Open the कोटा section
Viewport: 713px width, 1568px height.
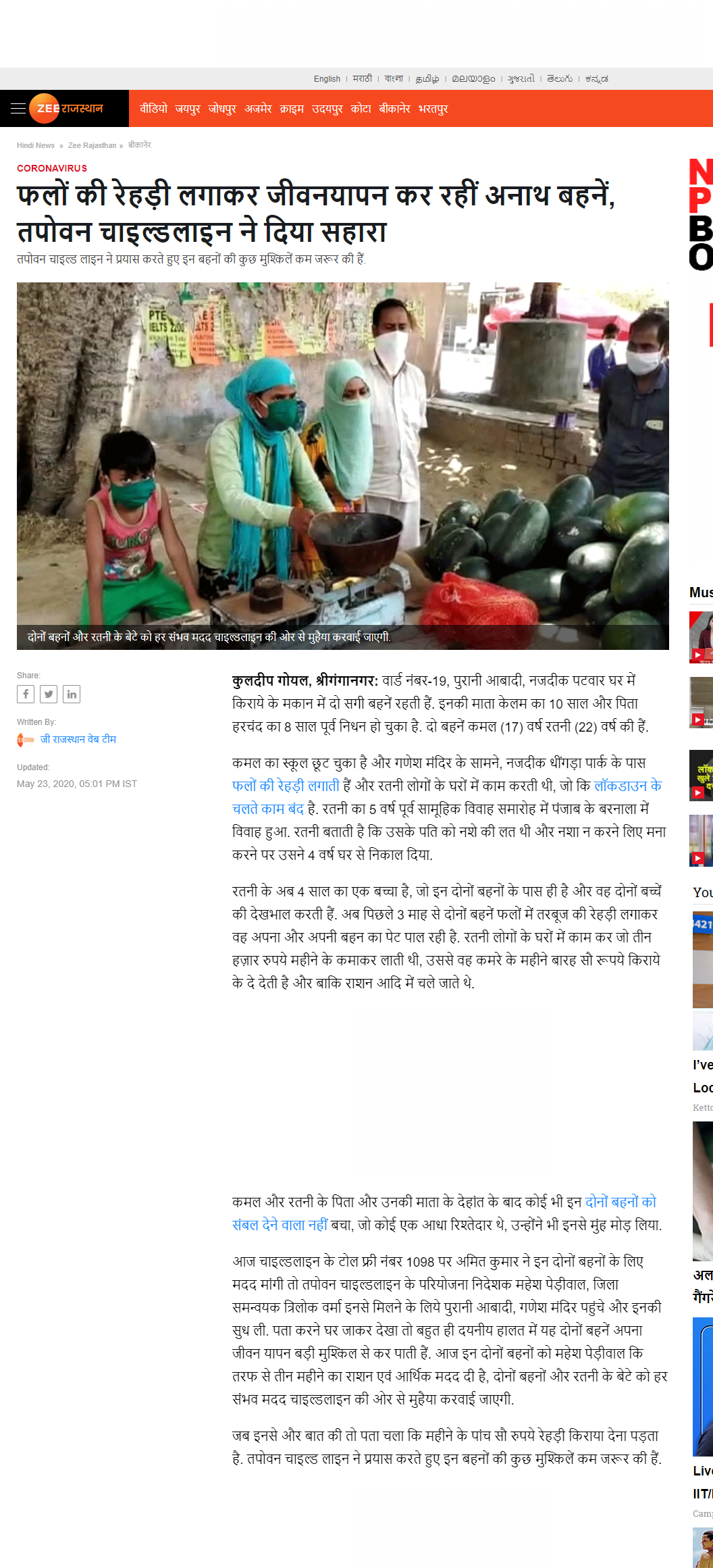(361, 109)
